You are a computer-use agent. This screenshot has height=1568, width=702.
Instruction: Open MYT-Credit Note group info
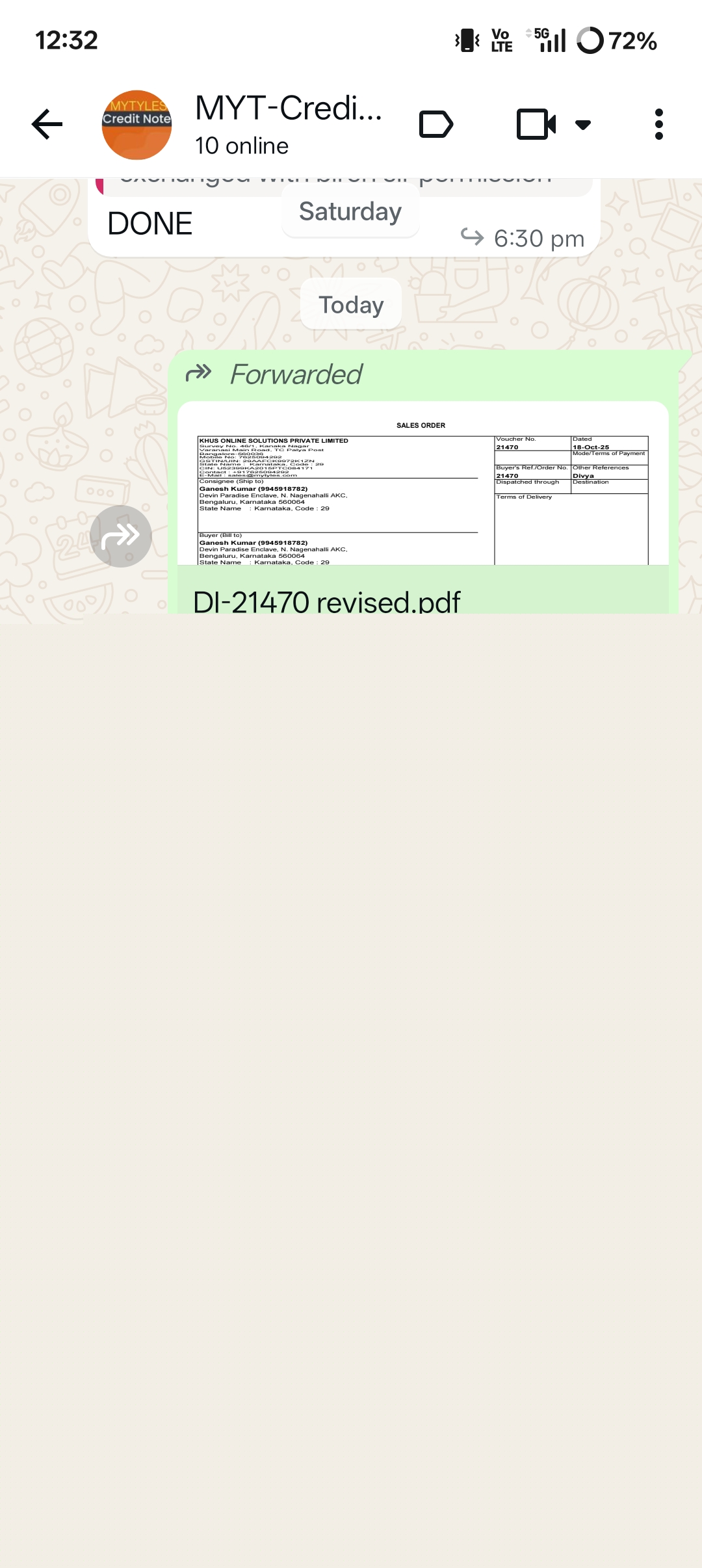point(288,124)
